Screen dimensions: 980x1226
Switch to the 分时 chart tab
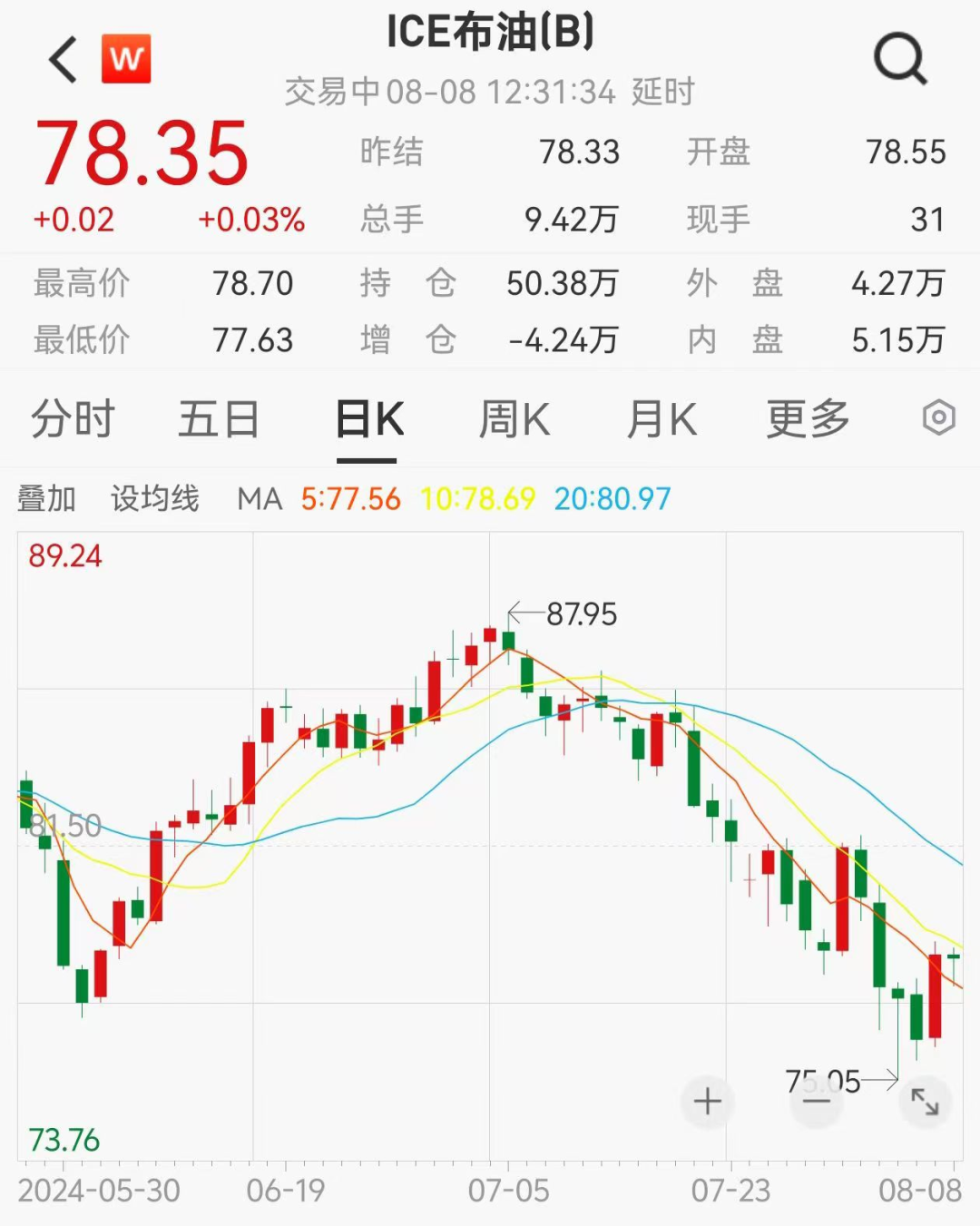click(73, 419)
